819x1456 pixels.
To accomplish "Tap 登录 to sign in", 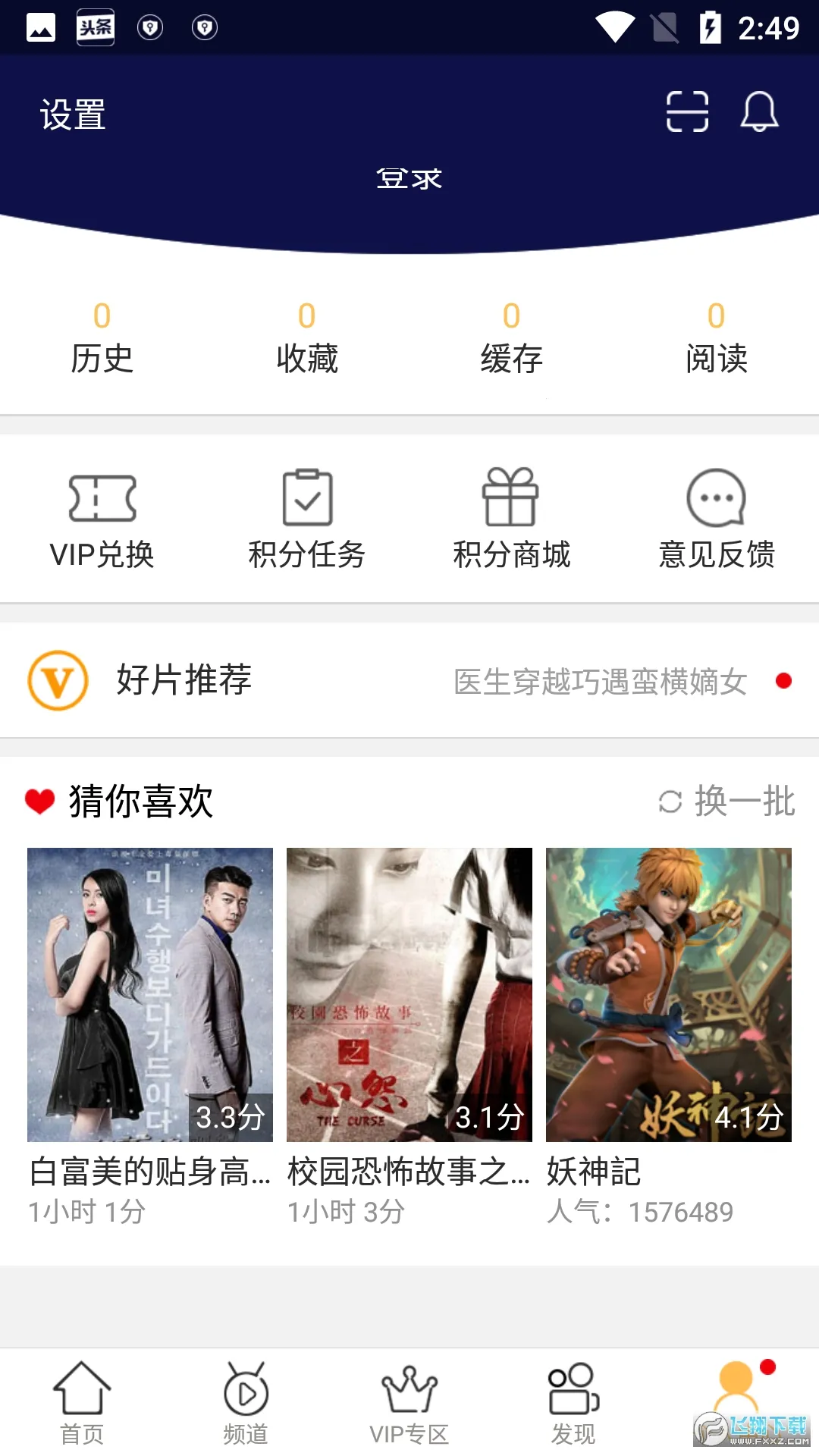I will point(409,179).
